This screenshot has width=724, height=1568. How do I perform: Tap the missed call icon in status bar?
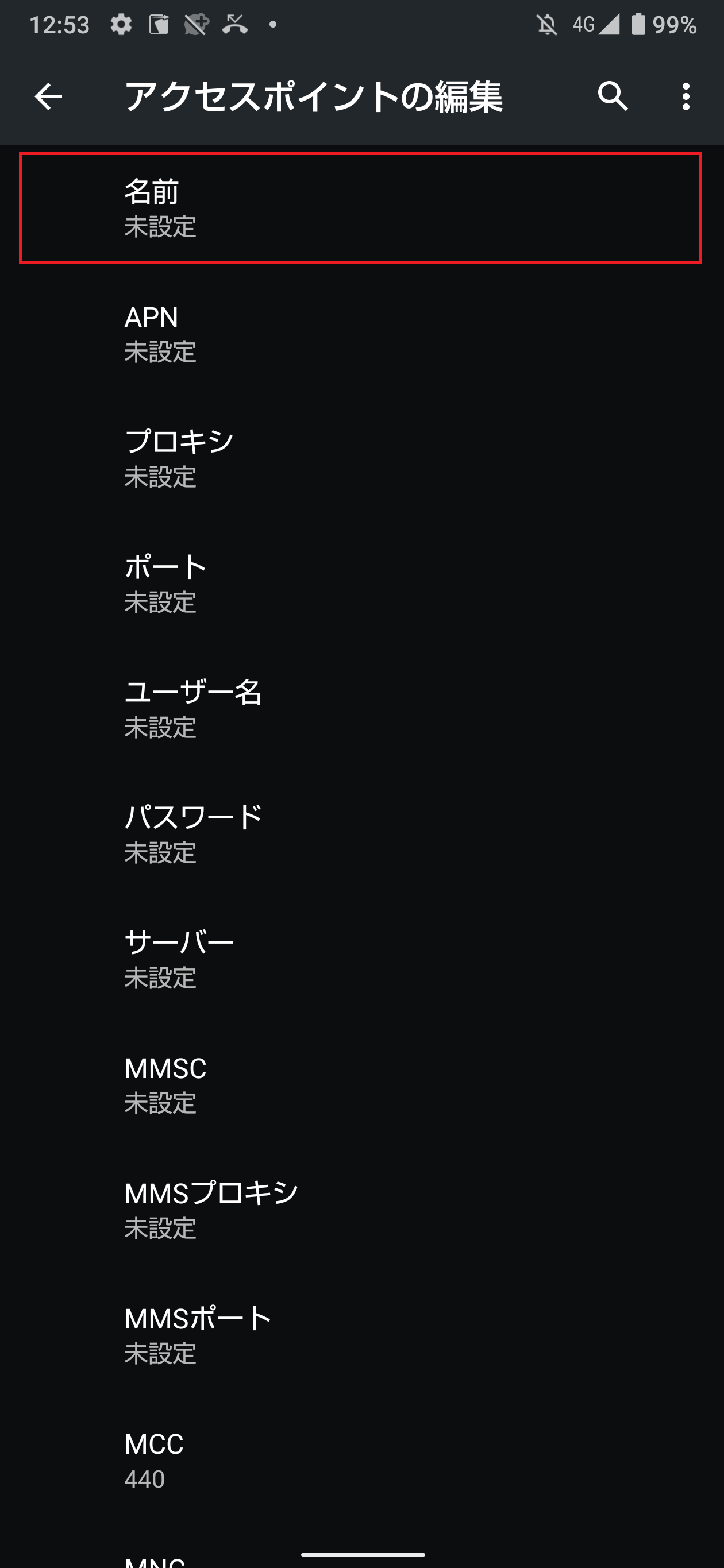[233, 24]
